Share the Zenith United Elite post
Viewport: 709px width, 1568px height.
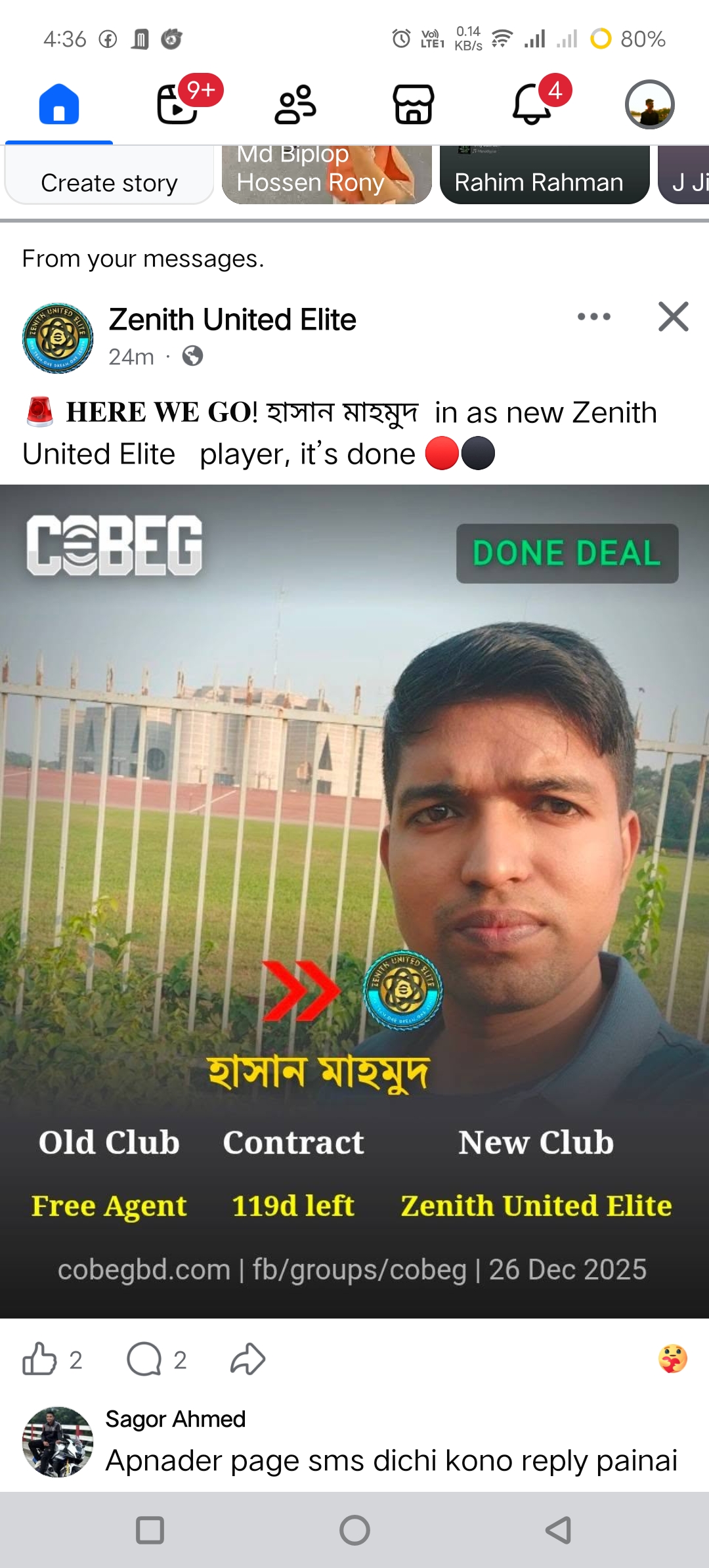pos(248,1359)
